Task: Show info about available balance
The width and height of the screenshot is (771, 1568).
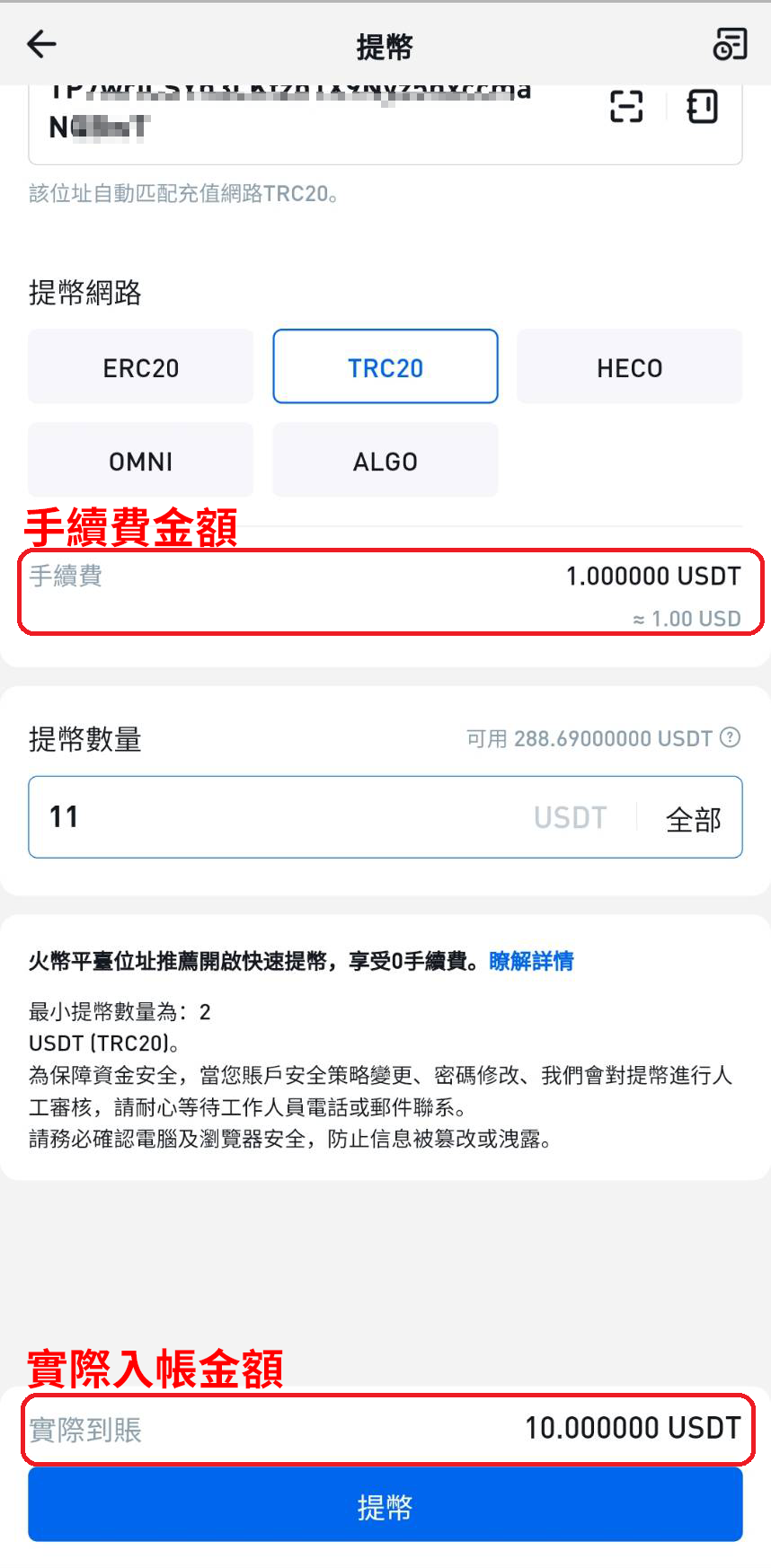Action: tap(731, 738)
